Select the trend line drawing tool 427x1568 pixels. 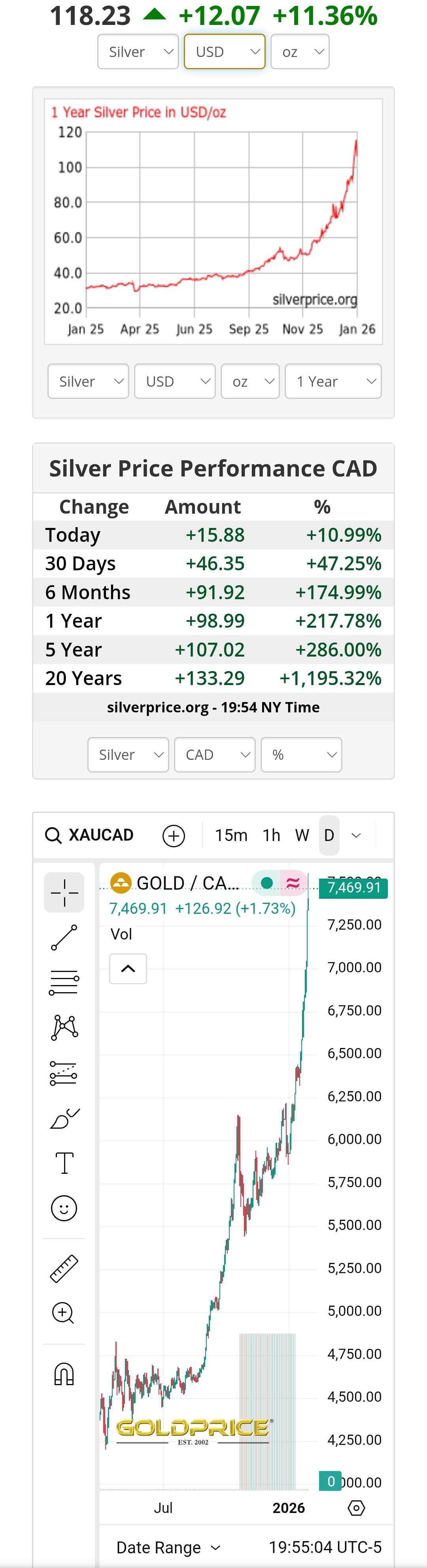tap(64, 938)
